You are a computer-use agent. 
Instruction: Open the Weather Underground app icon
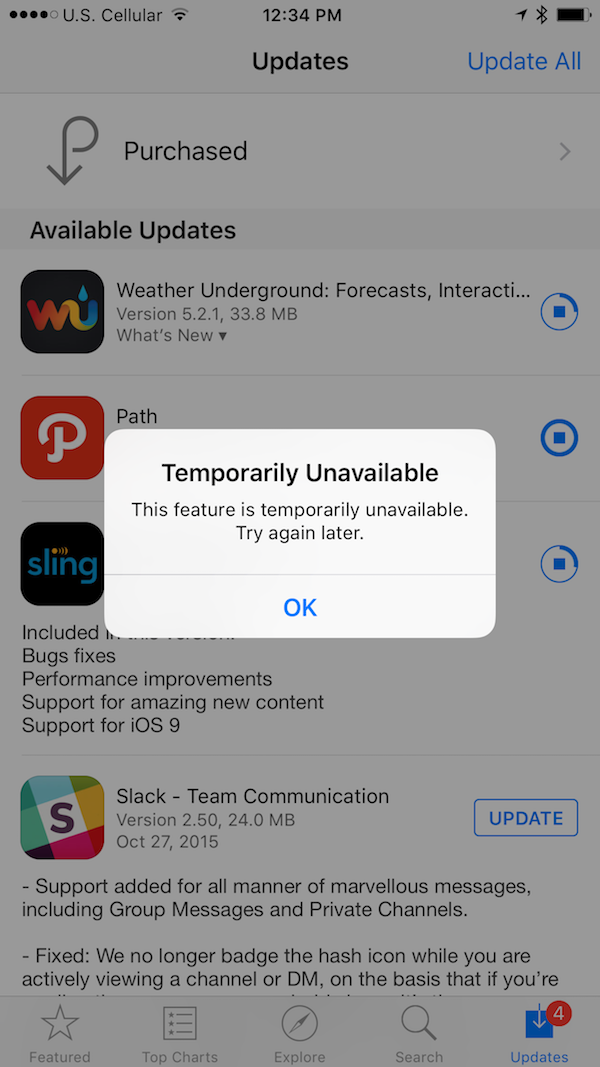point(62,312)
